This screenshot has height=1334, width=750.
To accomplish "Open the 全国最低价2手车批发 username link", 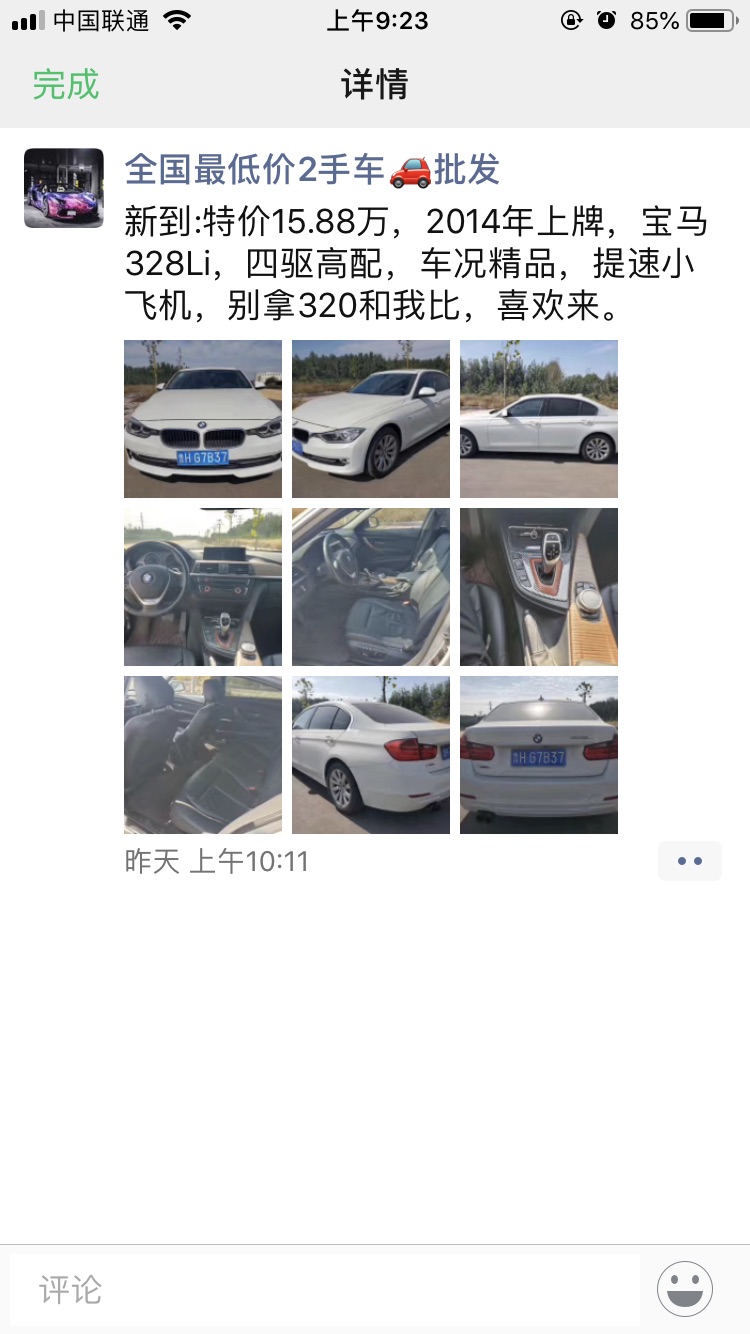I will tap(312, 170).
